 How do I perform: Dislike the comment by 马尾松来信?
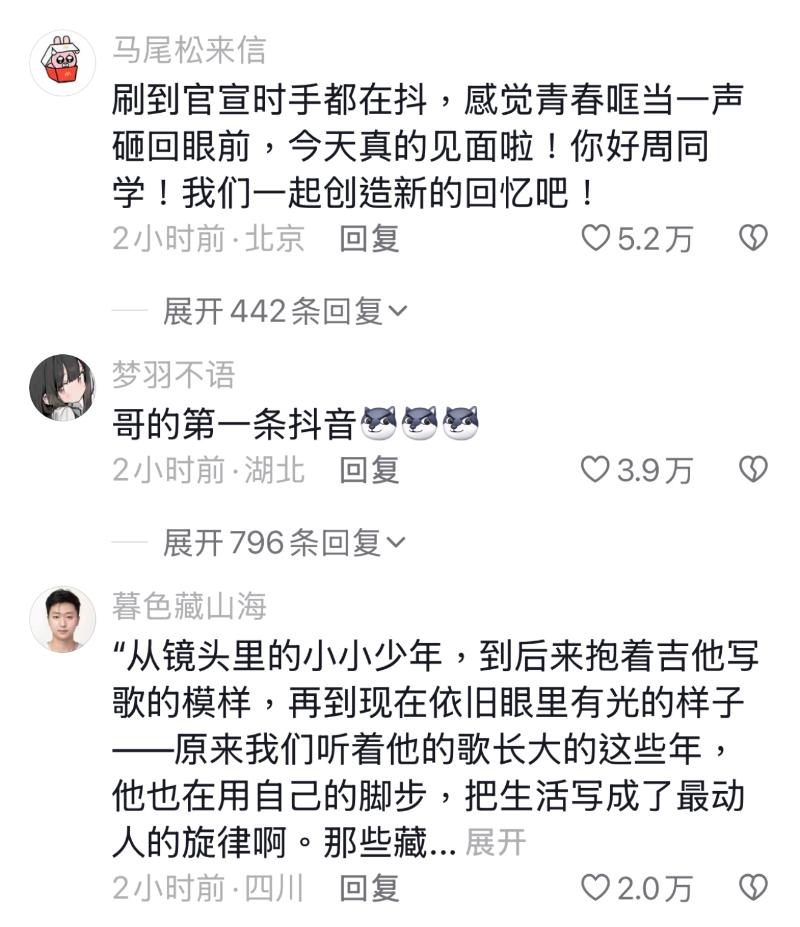[x=752, y=238]
